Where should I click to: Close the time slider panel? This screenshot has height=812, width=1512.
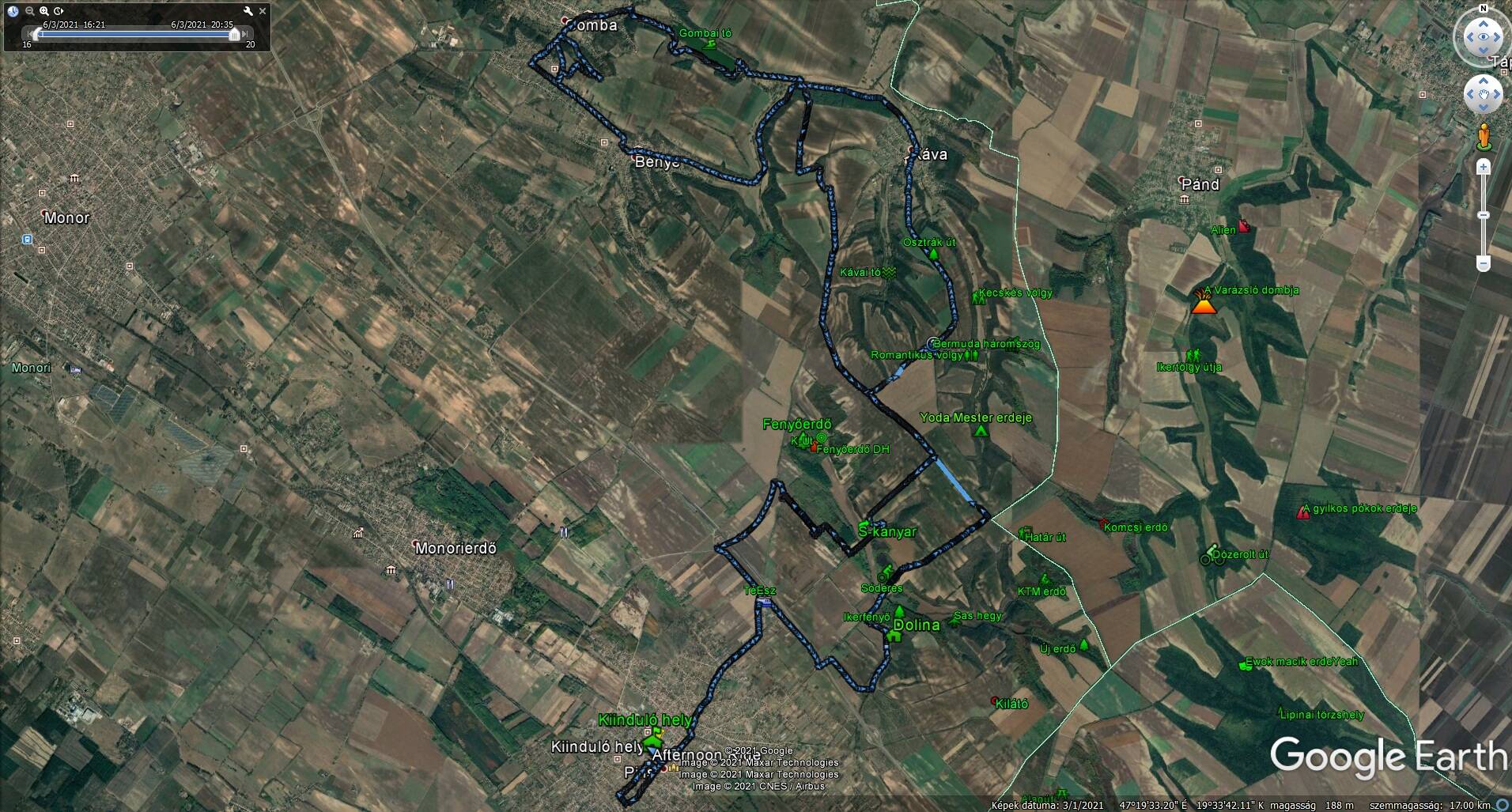[263, 11]
